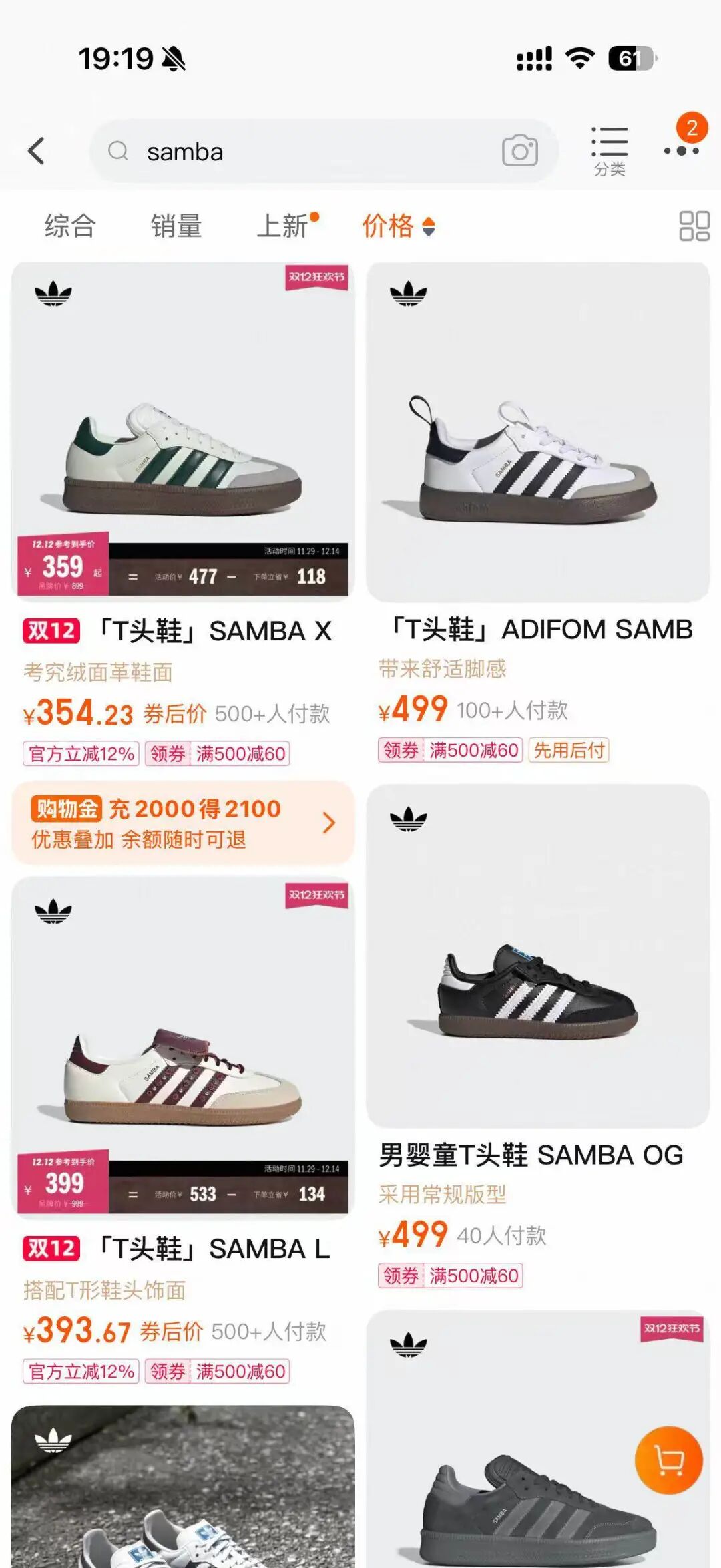The image size is (721, 1568).
Task: Open camera image search
Action: click(x=520, y=151)
